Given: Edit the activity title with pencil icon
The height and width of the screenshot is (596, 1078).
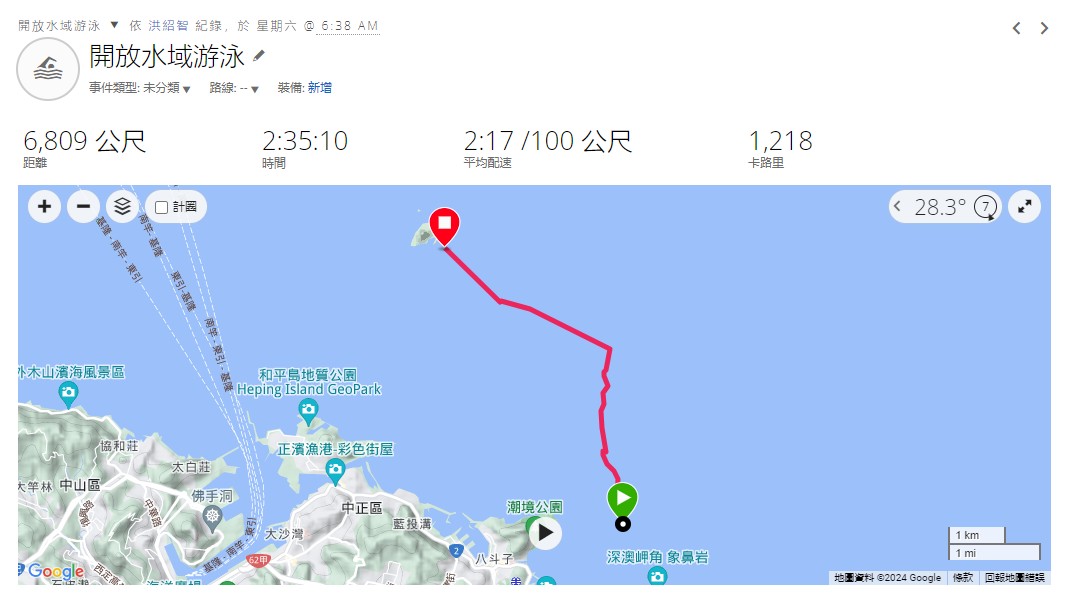Looking at the screenshot, I should (x=259, y=56).
